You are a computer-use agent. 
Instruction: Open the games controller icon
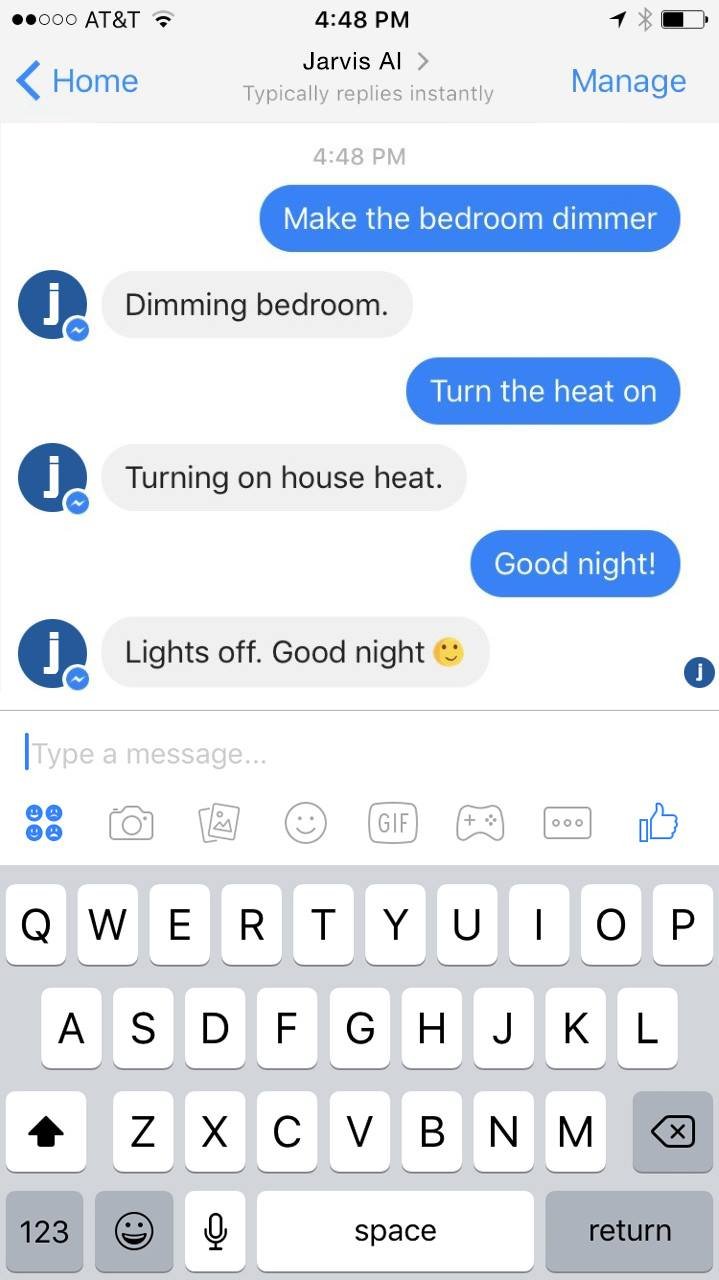click(480, 823)
